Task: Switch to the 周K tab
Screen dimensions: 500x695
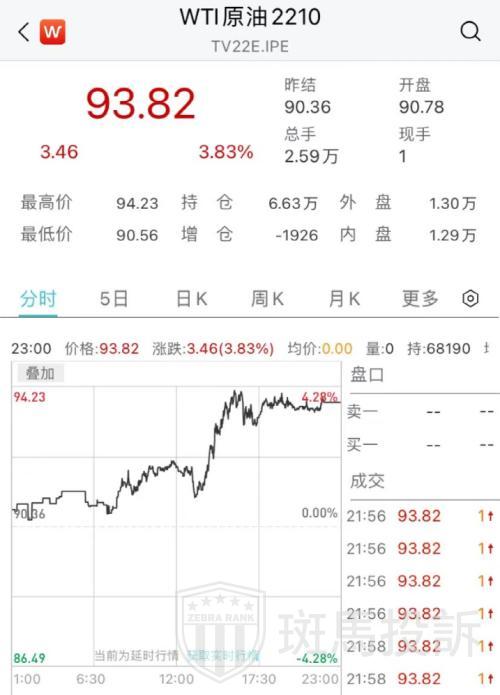Action: 267,298
